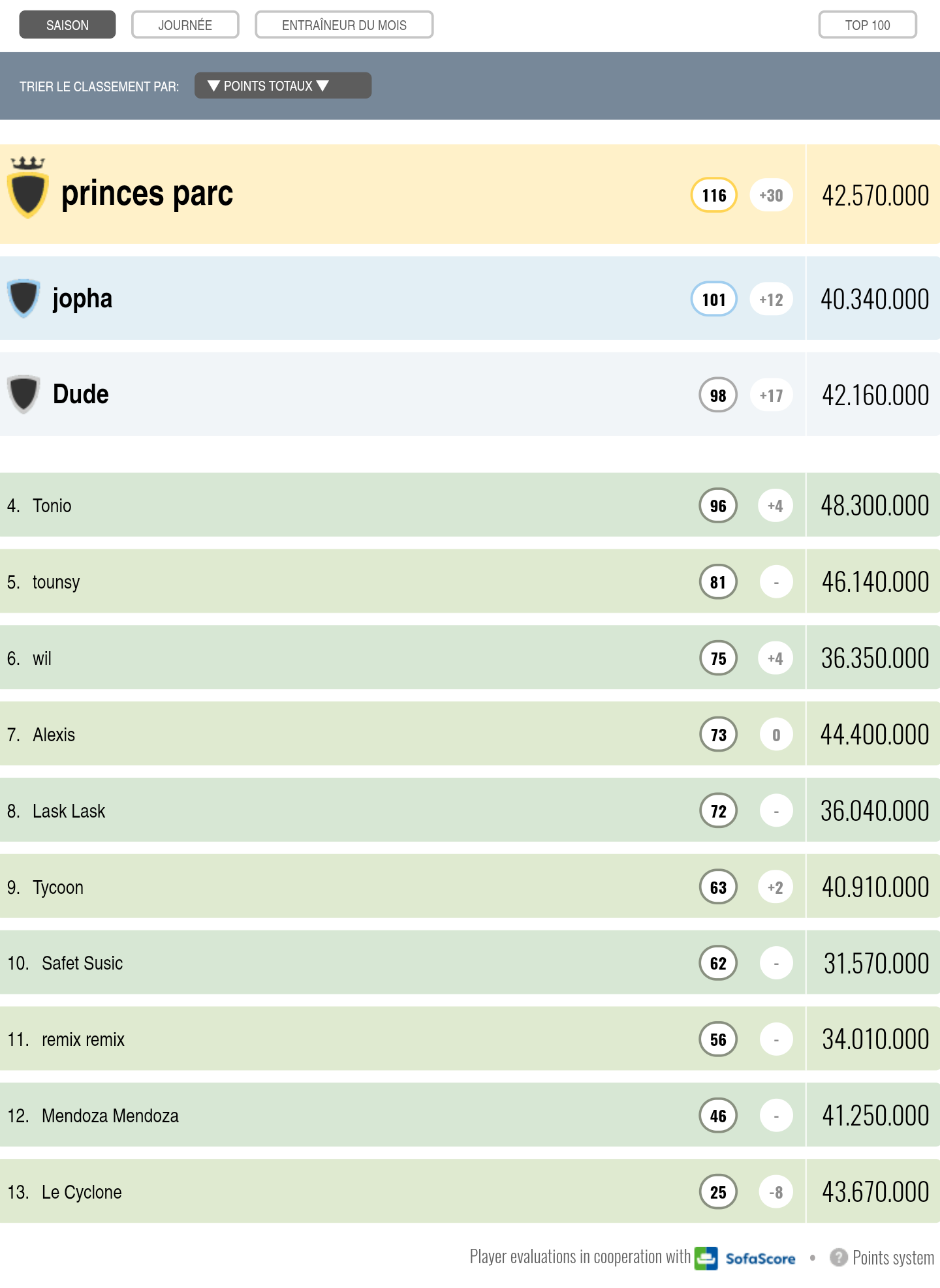Select Le Cyclone in the standings
940x1288 pixels.
click(82, 1192)
